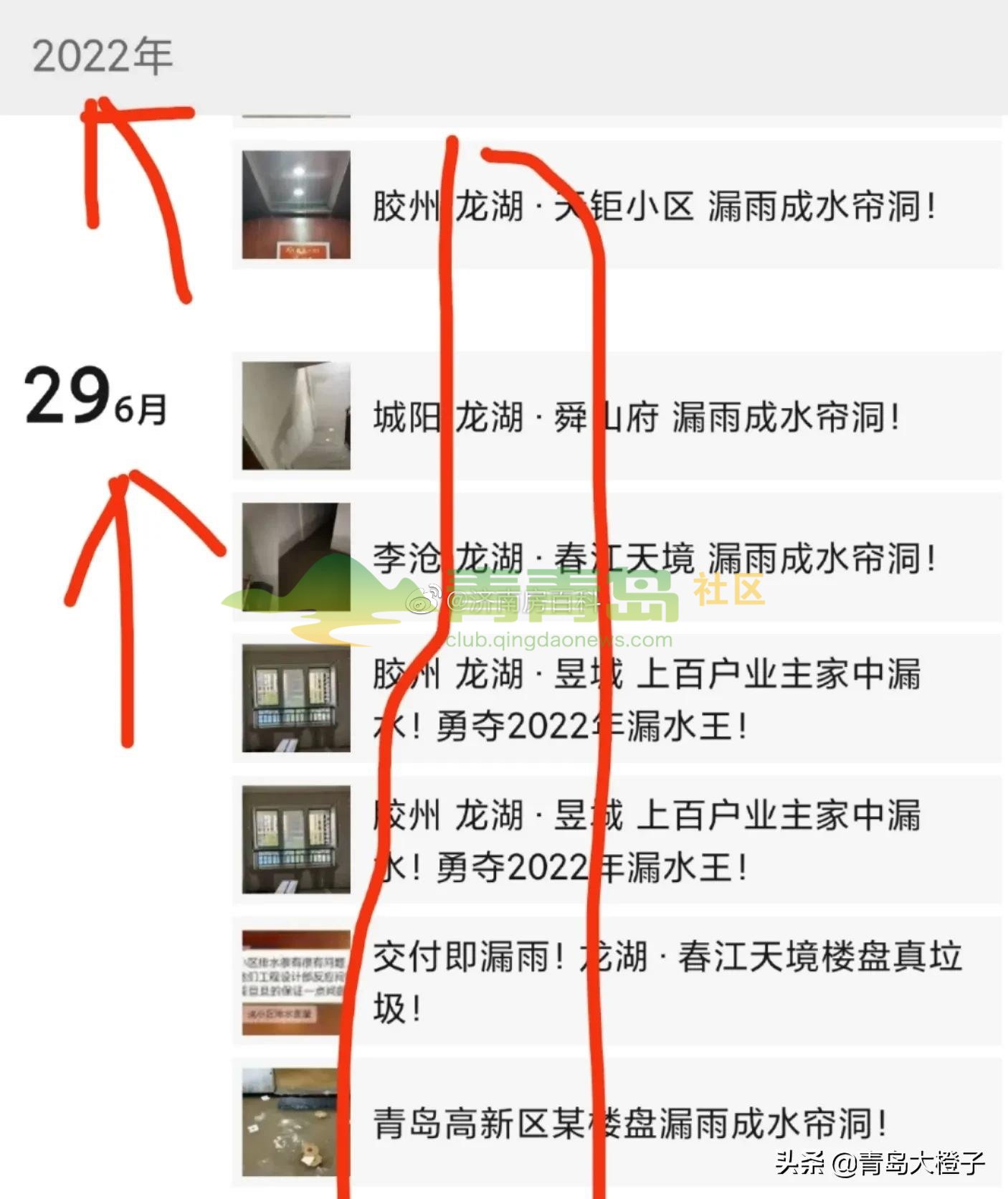
Task: Open the 胶州 龙湖·天钜小区 漏雨成水帘洞 post
Action: (652, 207)
